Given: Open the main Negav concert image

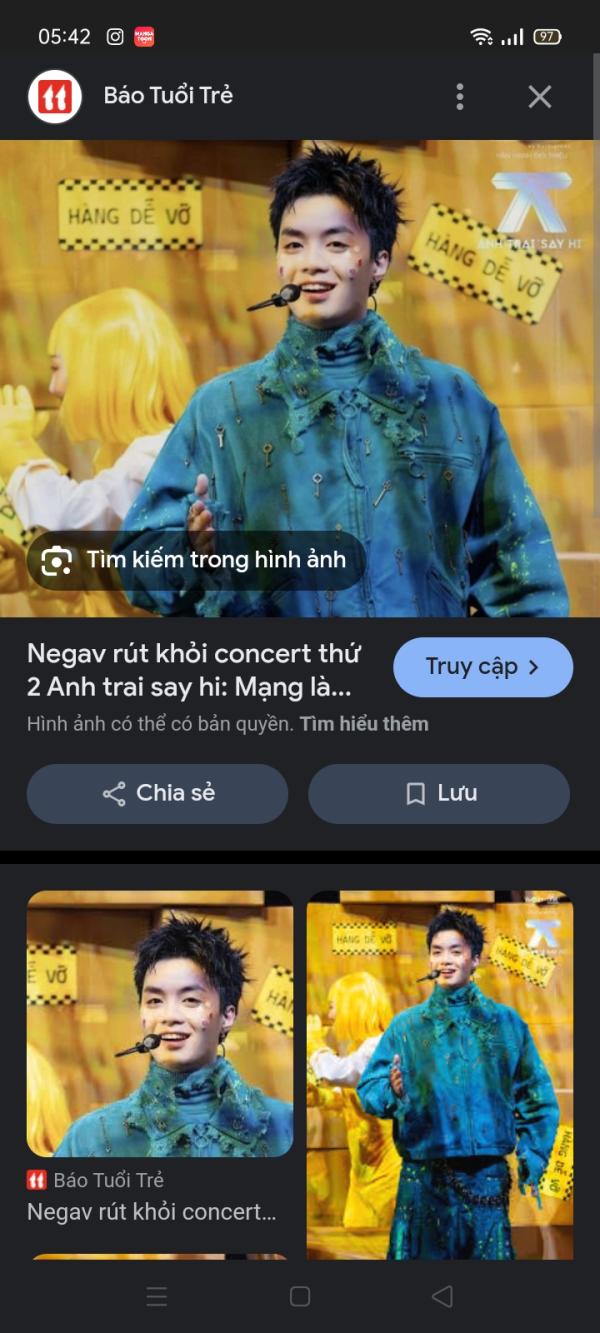Looking at the screenshot, I should [x=300, y=378].
